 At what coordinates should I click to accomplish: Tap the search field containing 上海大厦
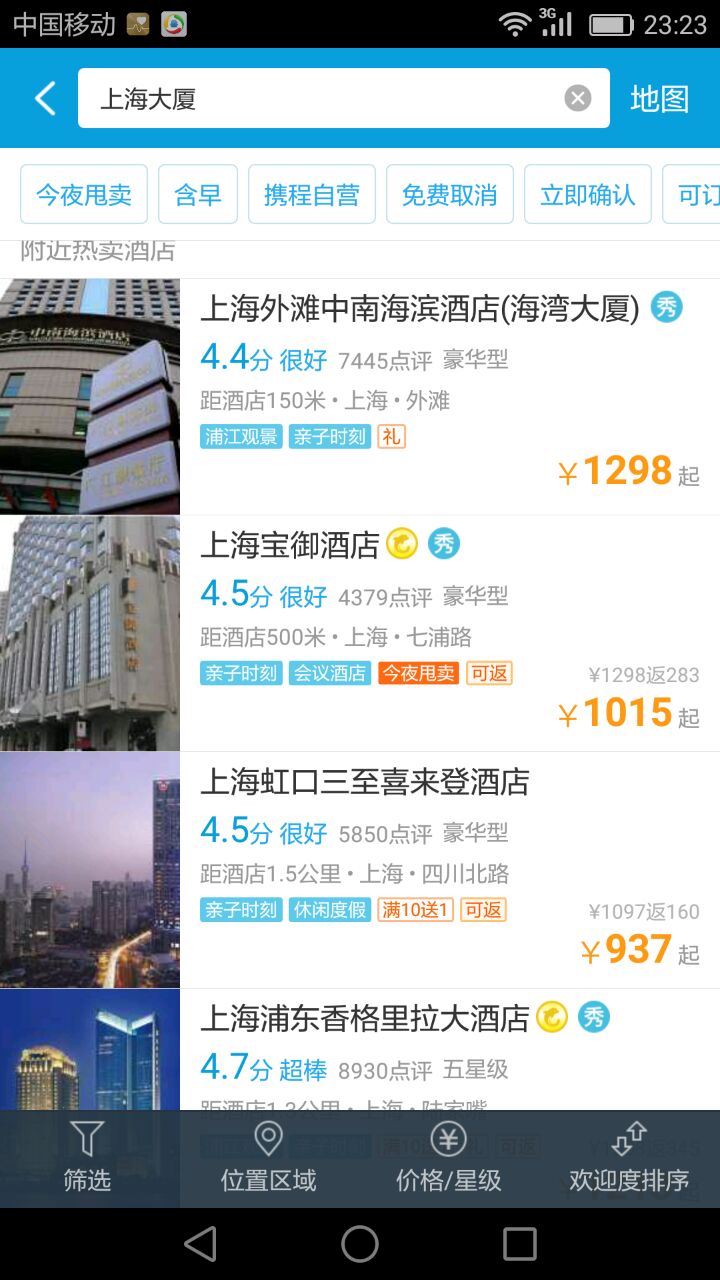(x=320, y=98)
